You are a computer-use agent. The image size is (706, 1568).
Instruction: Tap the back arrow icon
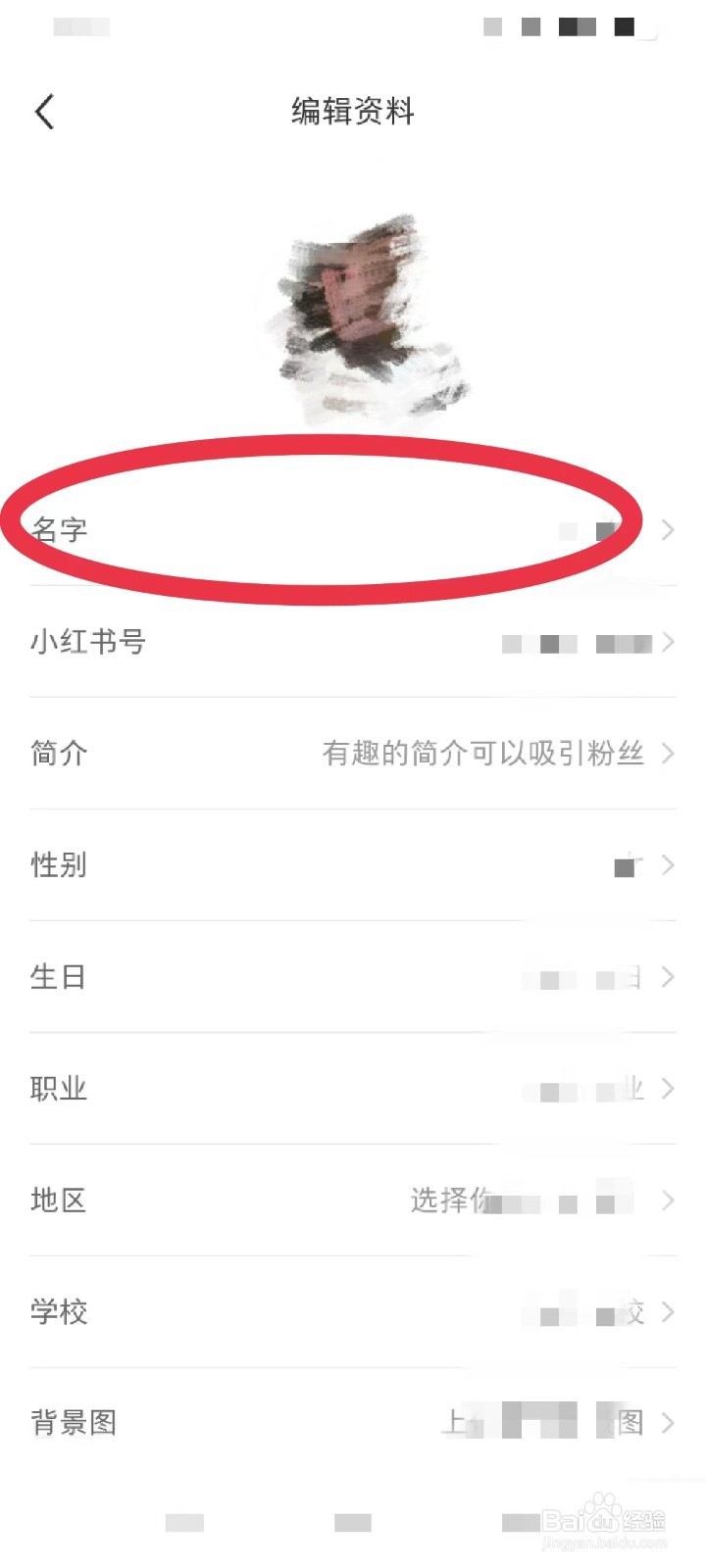pyautogui.click(x=43, y=111)
